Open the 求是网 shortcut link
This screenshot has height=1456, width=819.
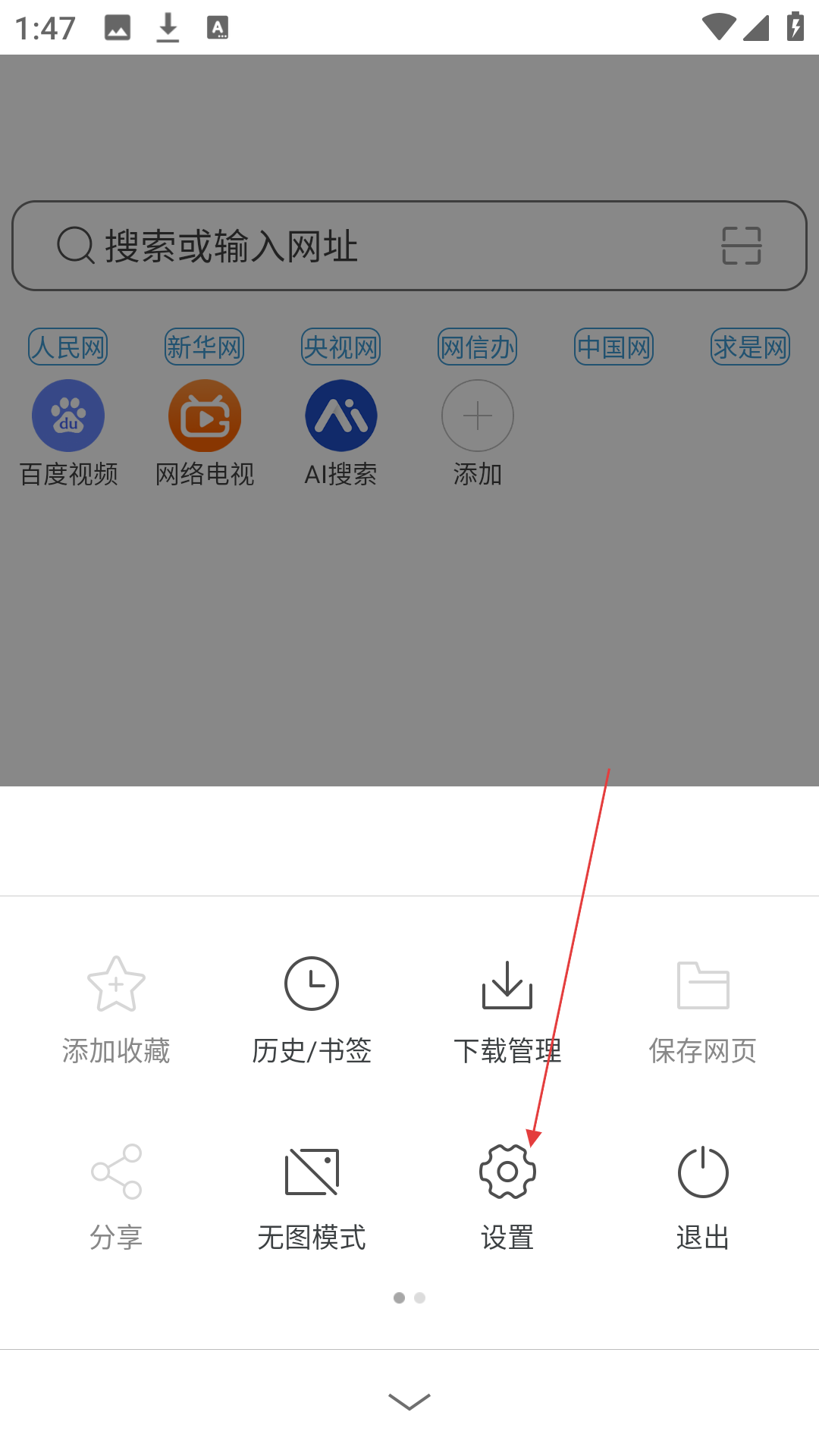pos(751,347)
